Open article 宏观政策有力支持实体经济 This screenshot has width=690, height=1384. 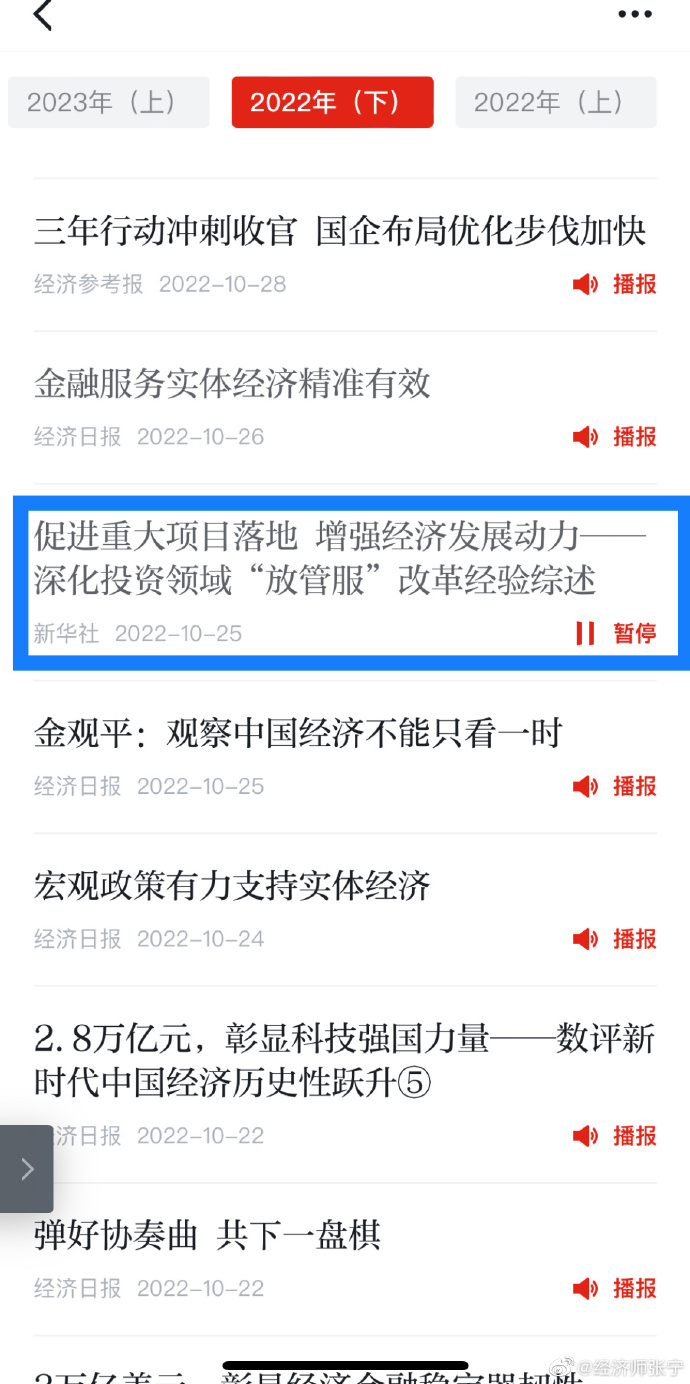[232, 886]
